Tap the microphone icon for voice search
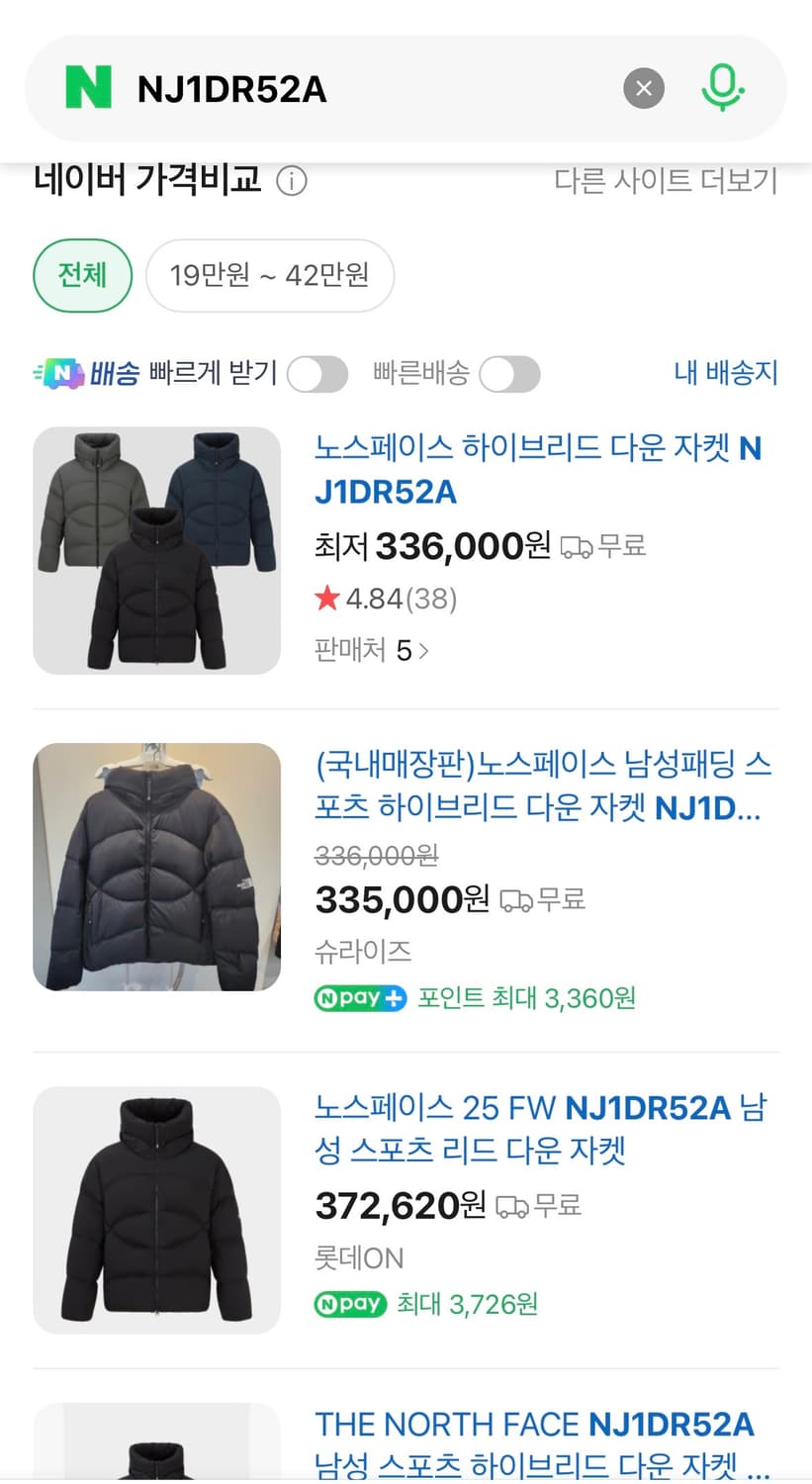Image resolution: width=812 pixels, height=1484 pixels. click(x=723, y=87)
